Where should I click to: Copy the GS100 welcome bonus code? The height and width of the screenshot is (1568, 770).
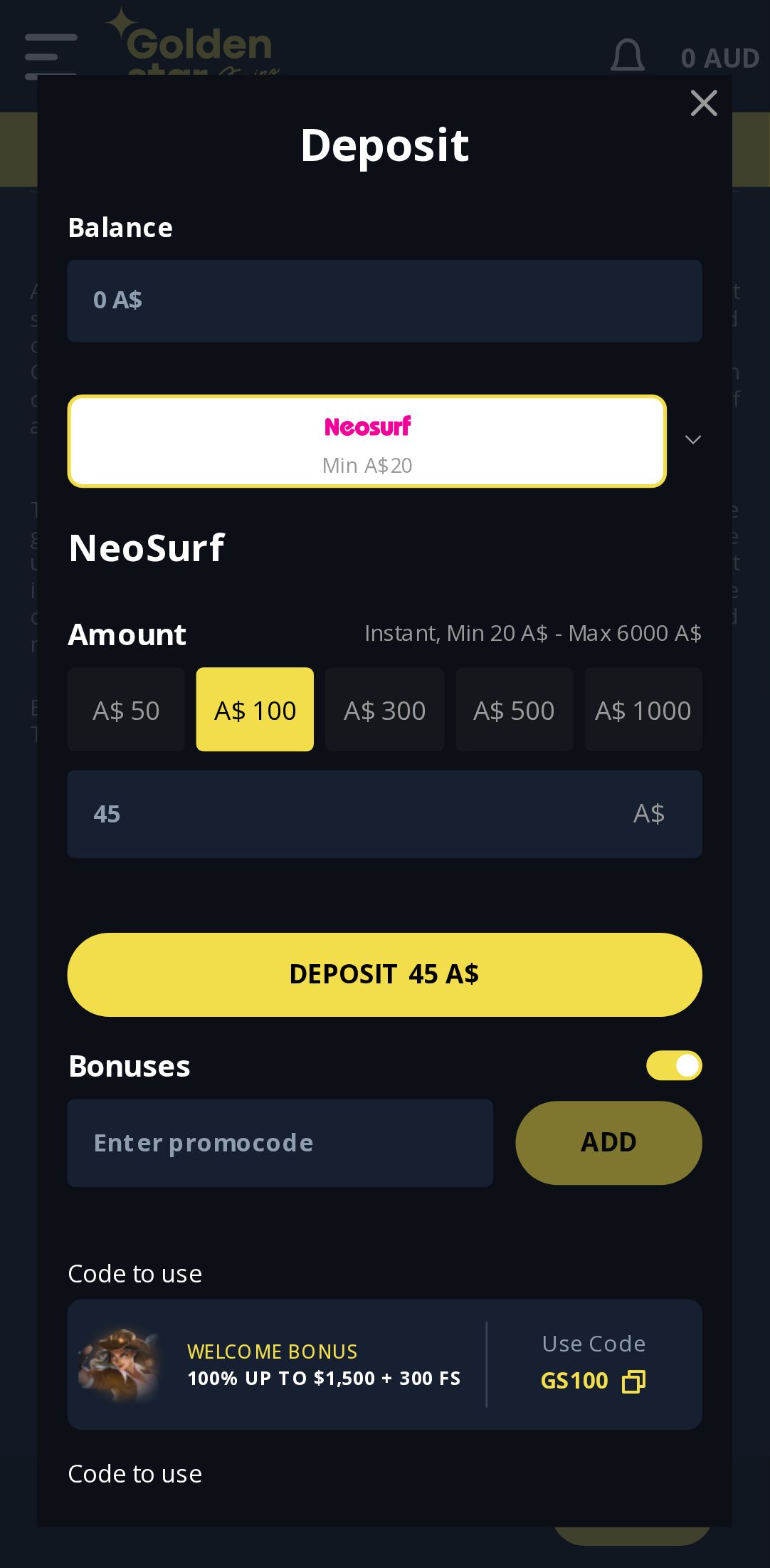tap(633, 1381)
